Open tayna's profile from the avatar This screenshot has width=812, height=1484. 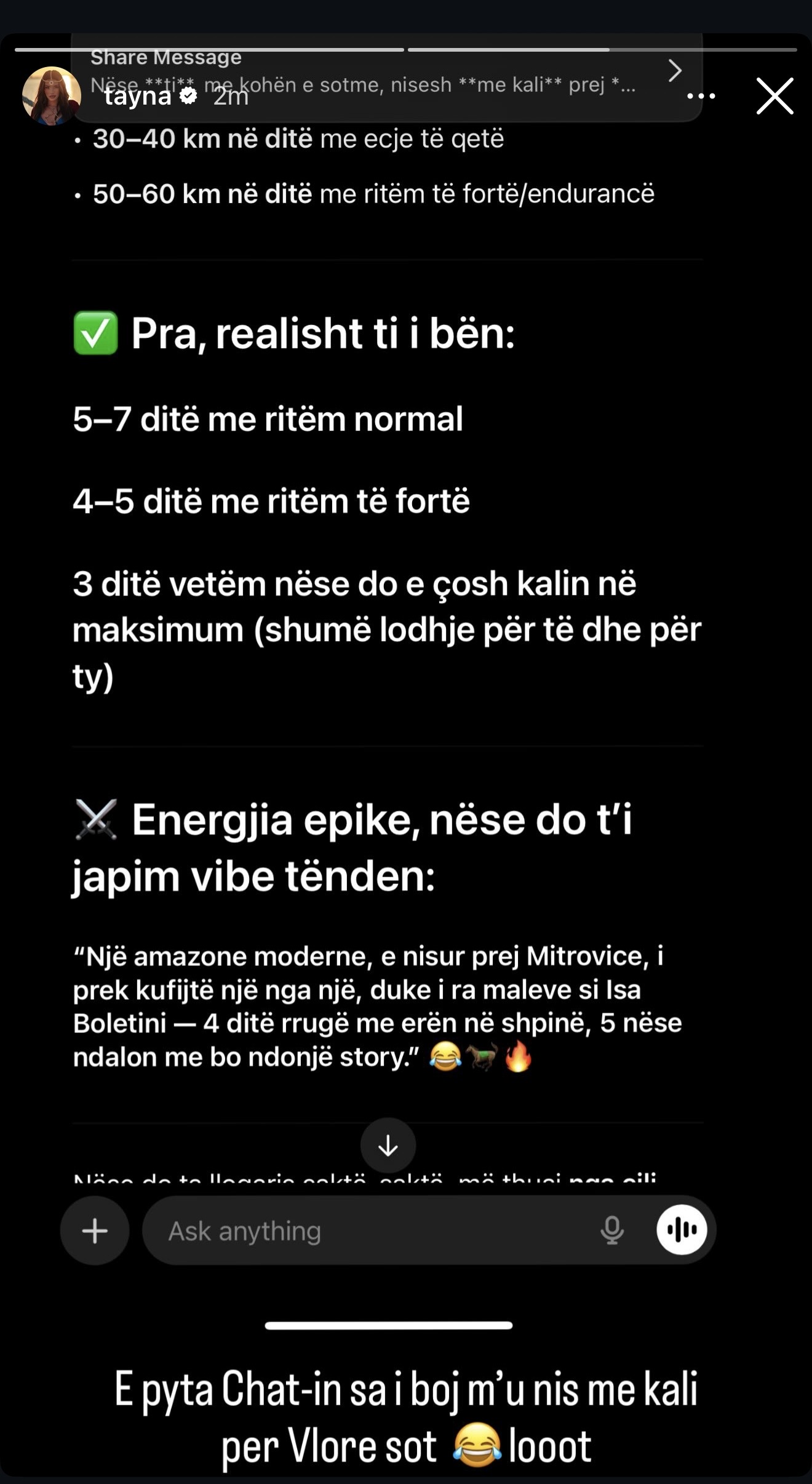[x=51, y=96]
